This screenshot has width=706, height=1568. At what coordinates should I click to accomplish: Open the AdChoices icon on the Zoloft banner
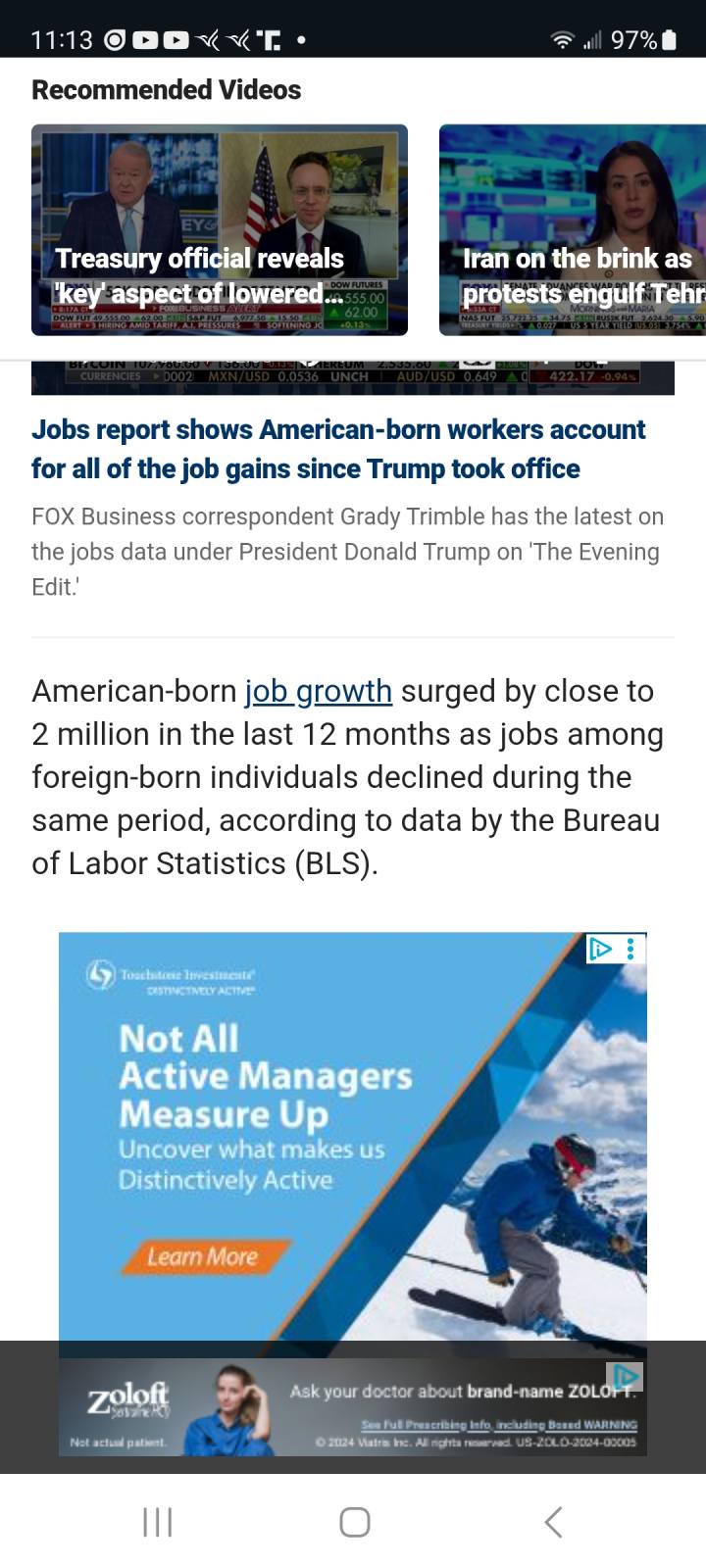tap(625, 1376)
